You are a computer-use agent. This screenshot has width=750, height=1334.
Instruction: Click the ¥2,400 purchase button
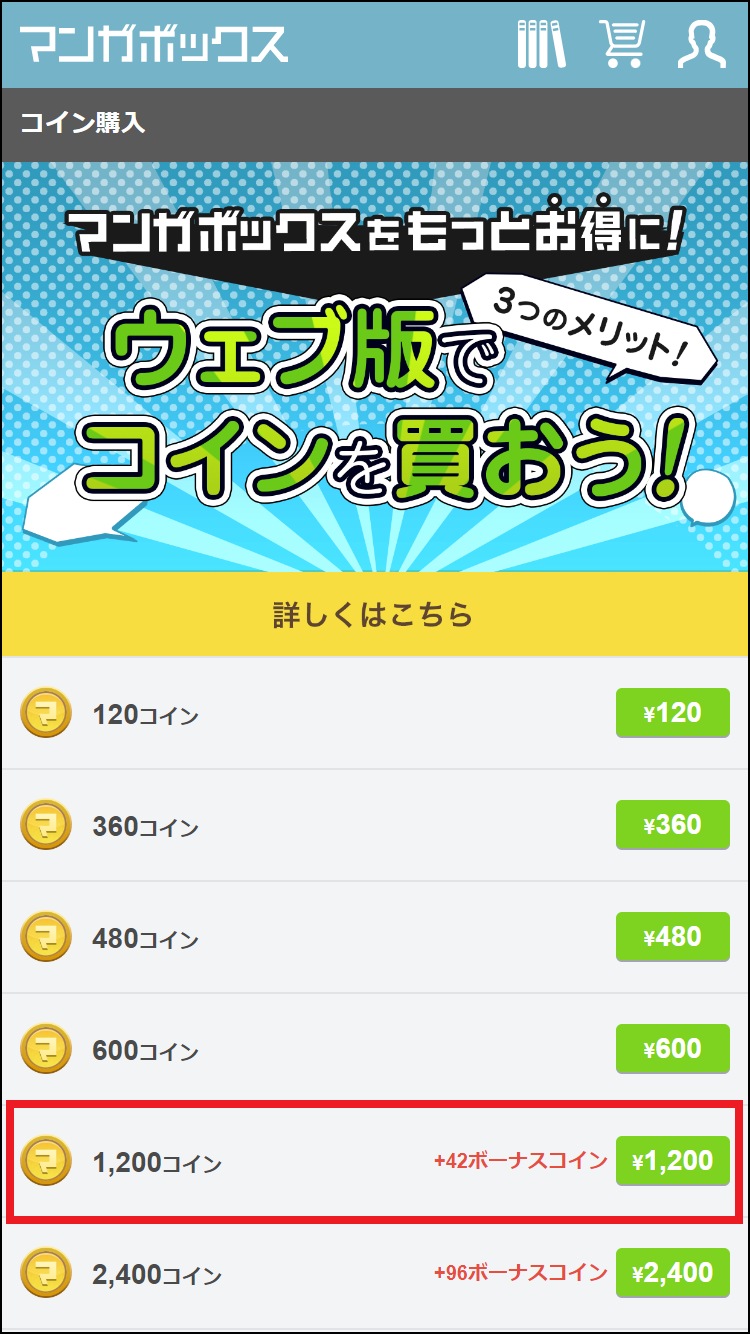coord(672,1273)
